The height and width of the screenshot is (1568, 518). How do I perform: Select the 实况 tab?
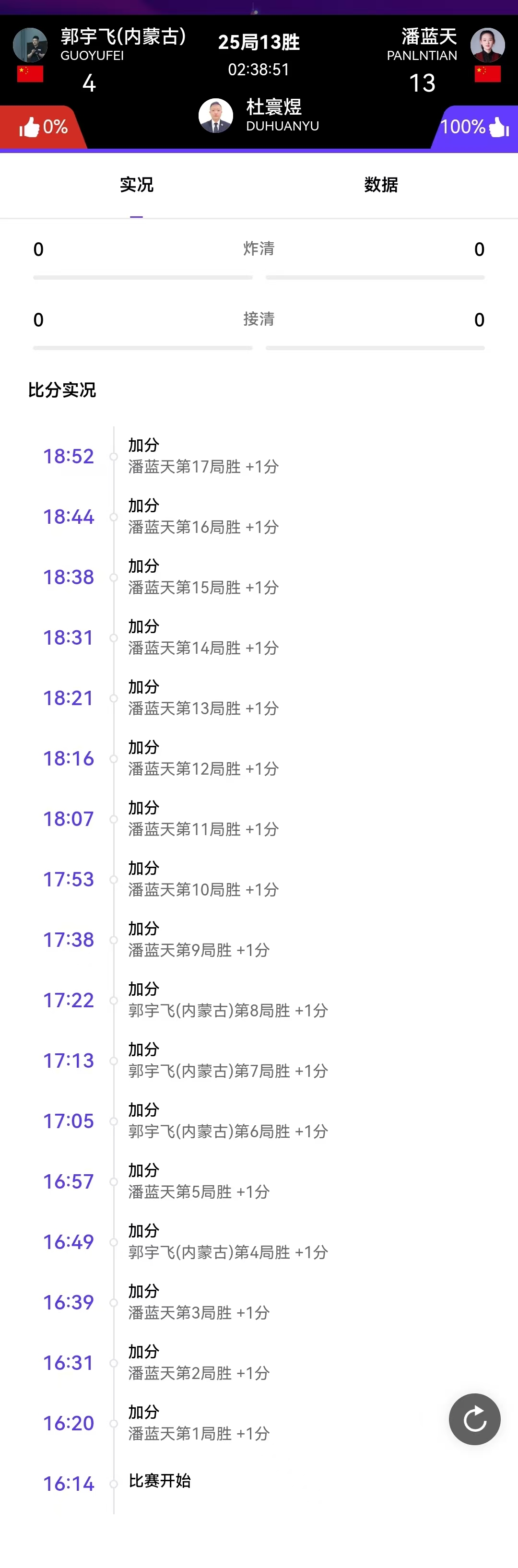(x=136, y=185)
